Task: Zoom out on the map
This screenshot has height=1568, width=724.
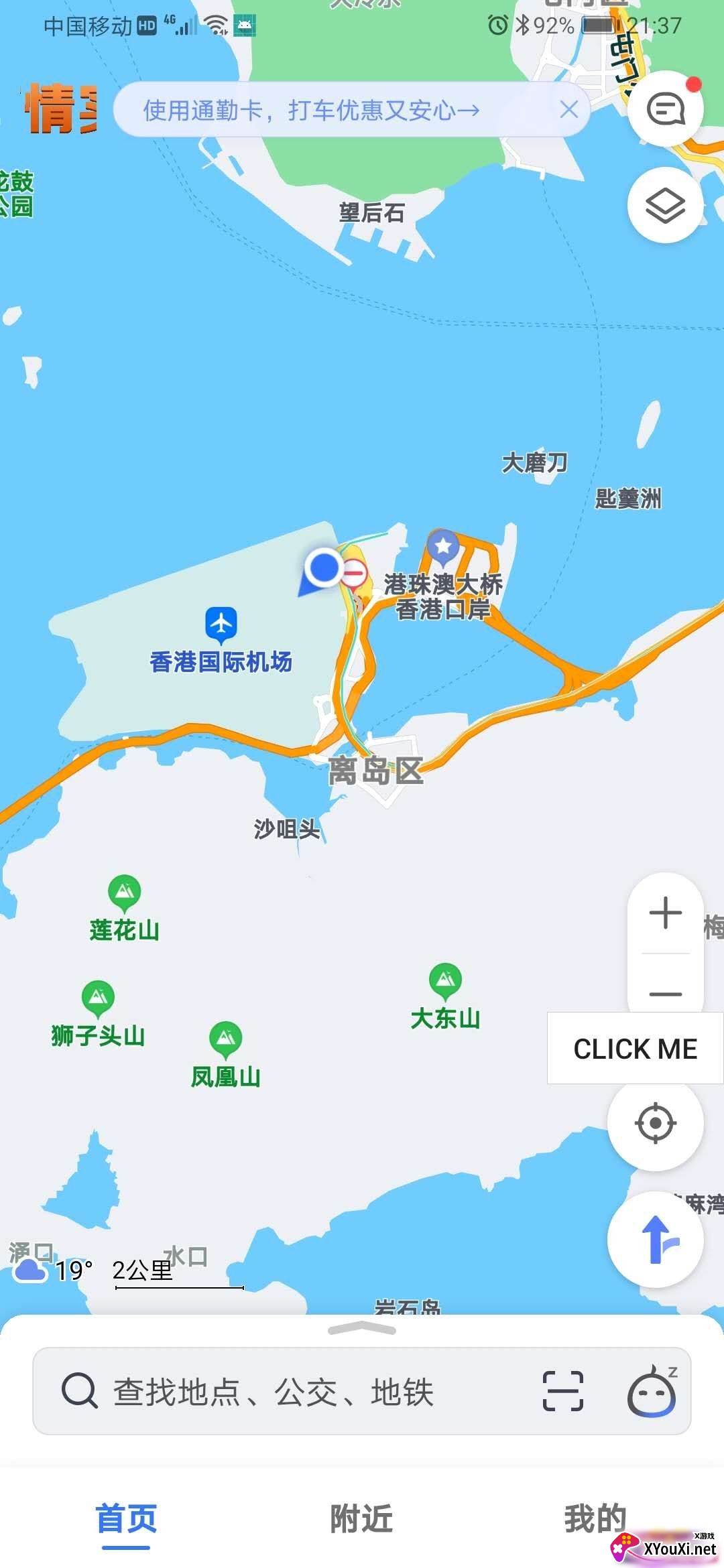Action: pyautogui.click(x=665, y=993)
